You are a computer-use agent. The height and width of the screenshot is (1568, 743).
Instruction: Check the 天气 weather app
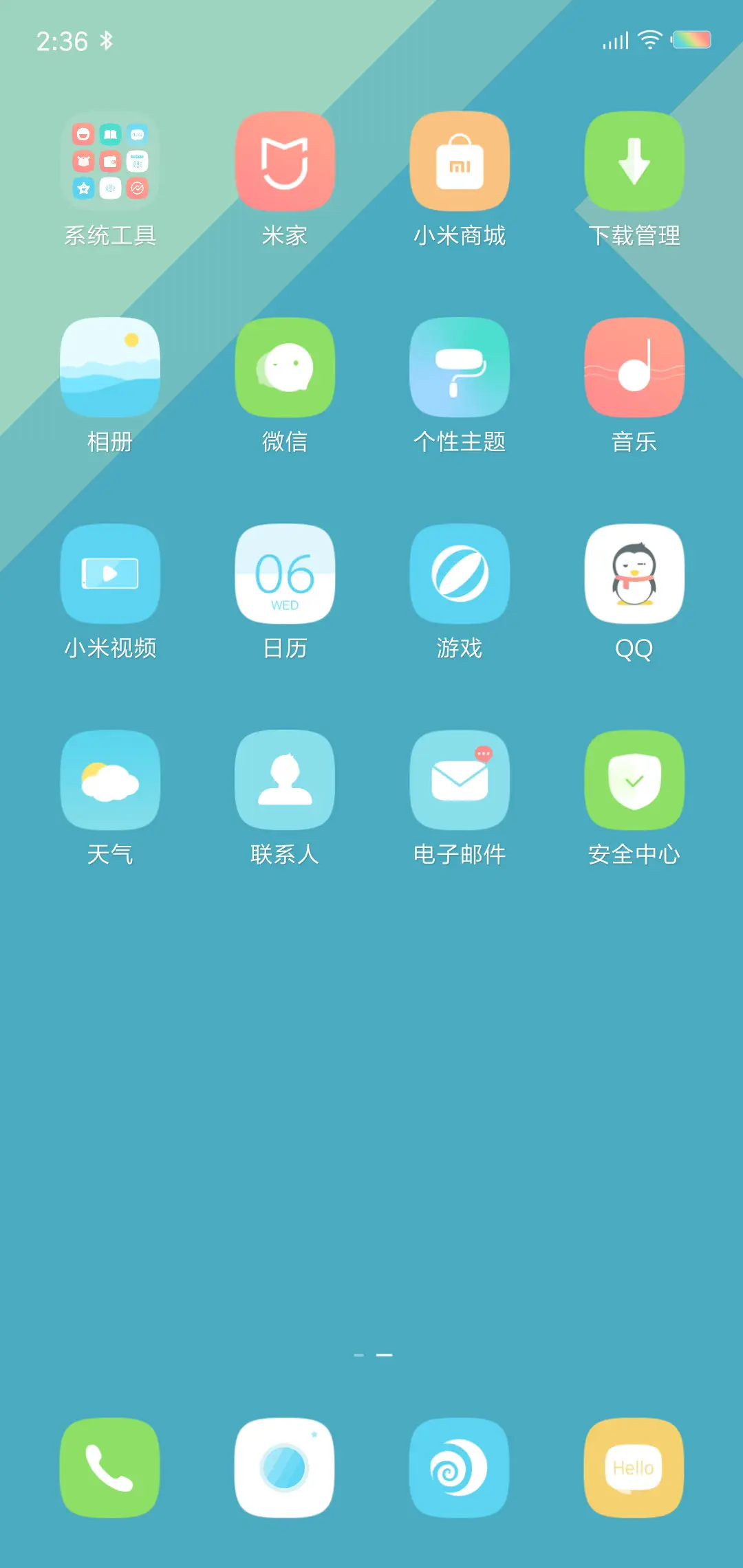pyautogui.click(x=110, y=779)
